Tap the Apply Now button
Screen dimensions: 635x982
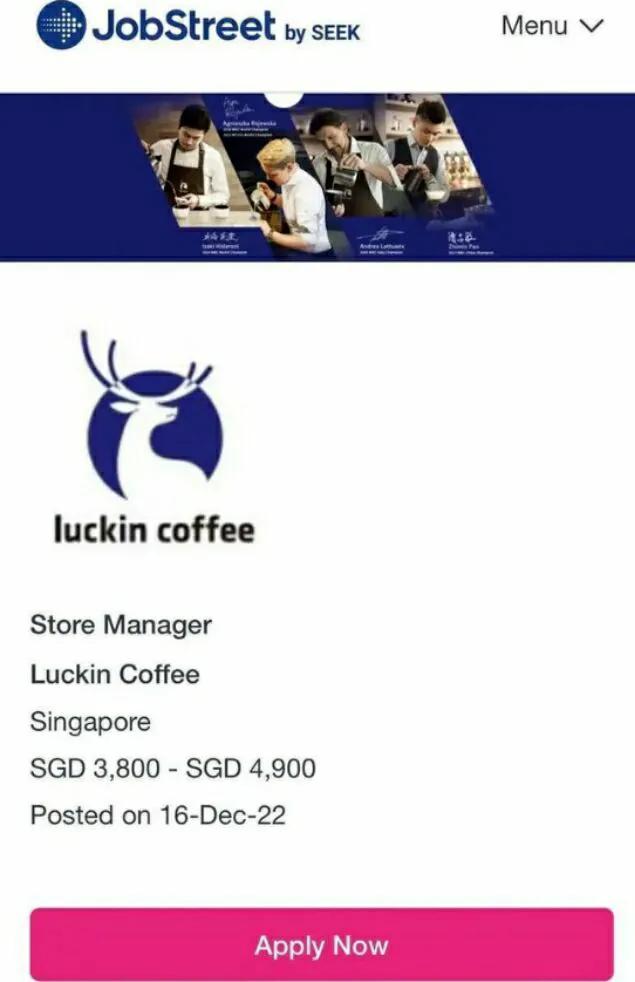click(x=321, y=945)
